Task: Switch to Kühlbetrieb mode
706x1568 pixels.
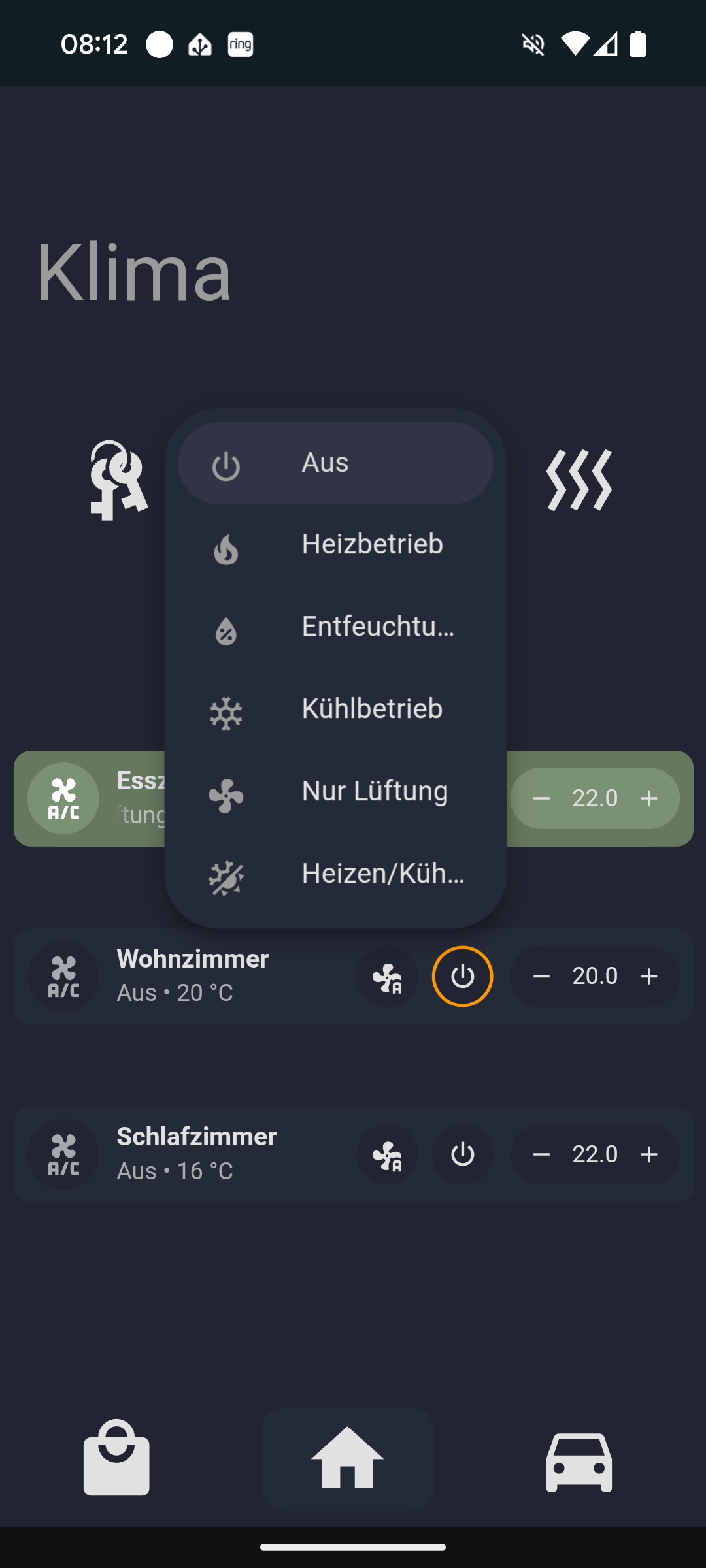Action: [x=335, y=710]
